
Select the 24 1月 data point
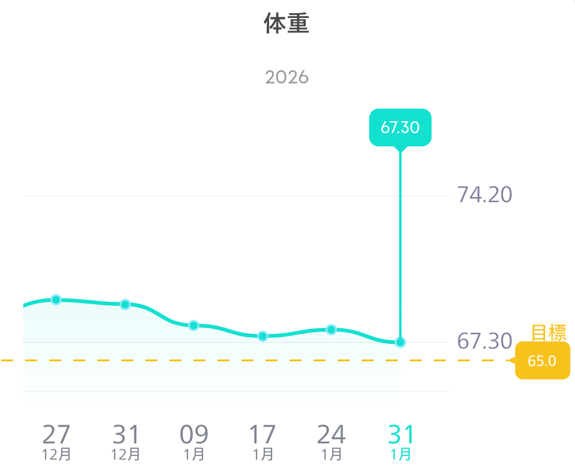(331, 329)
